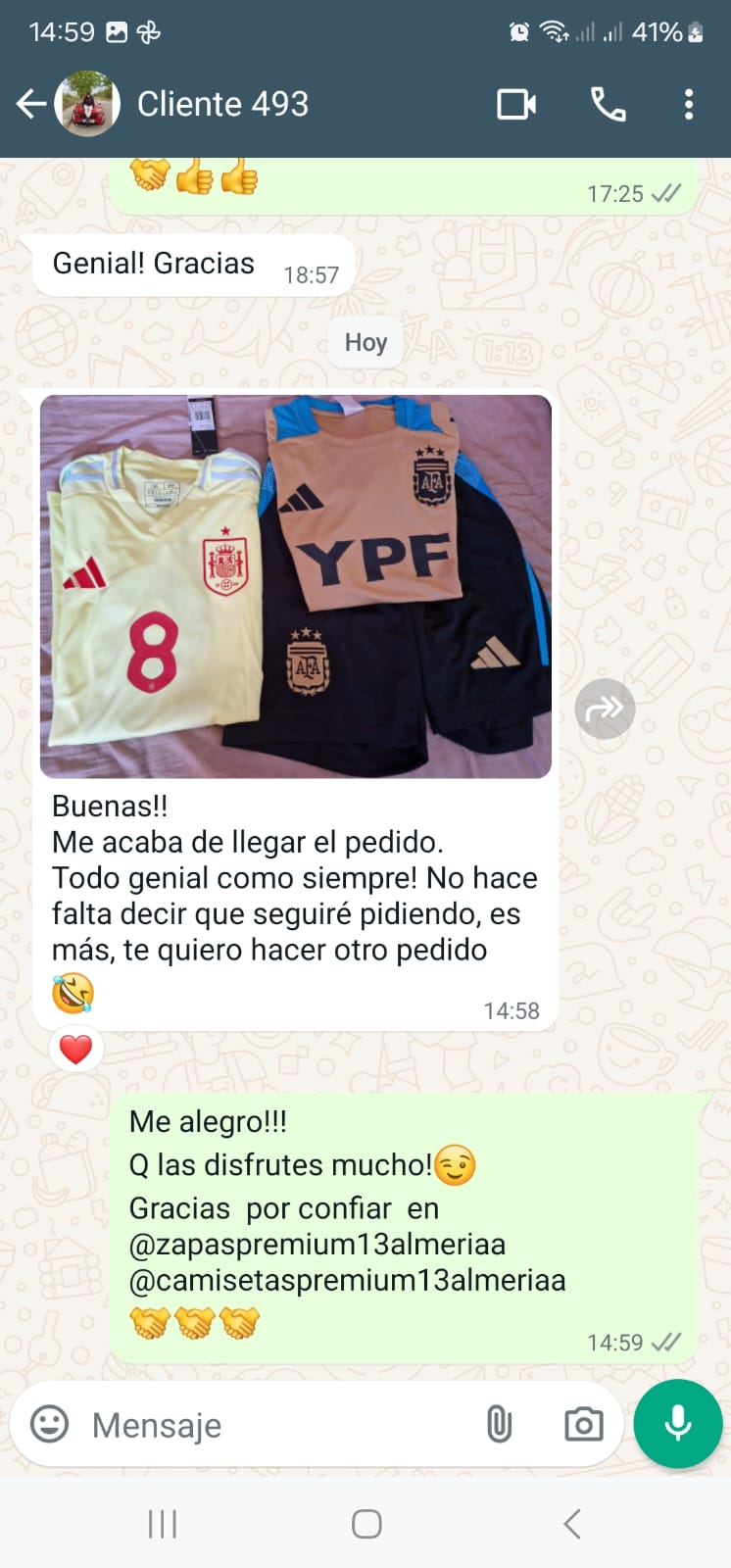
Task: Record a voice message
Action: [677, 1424]
